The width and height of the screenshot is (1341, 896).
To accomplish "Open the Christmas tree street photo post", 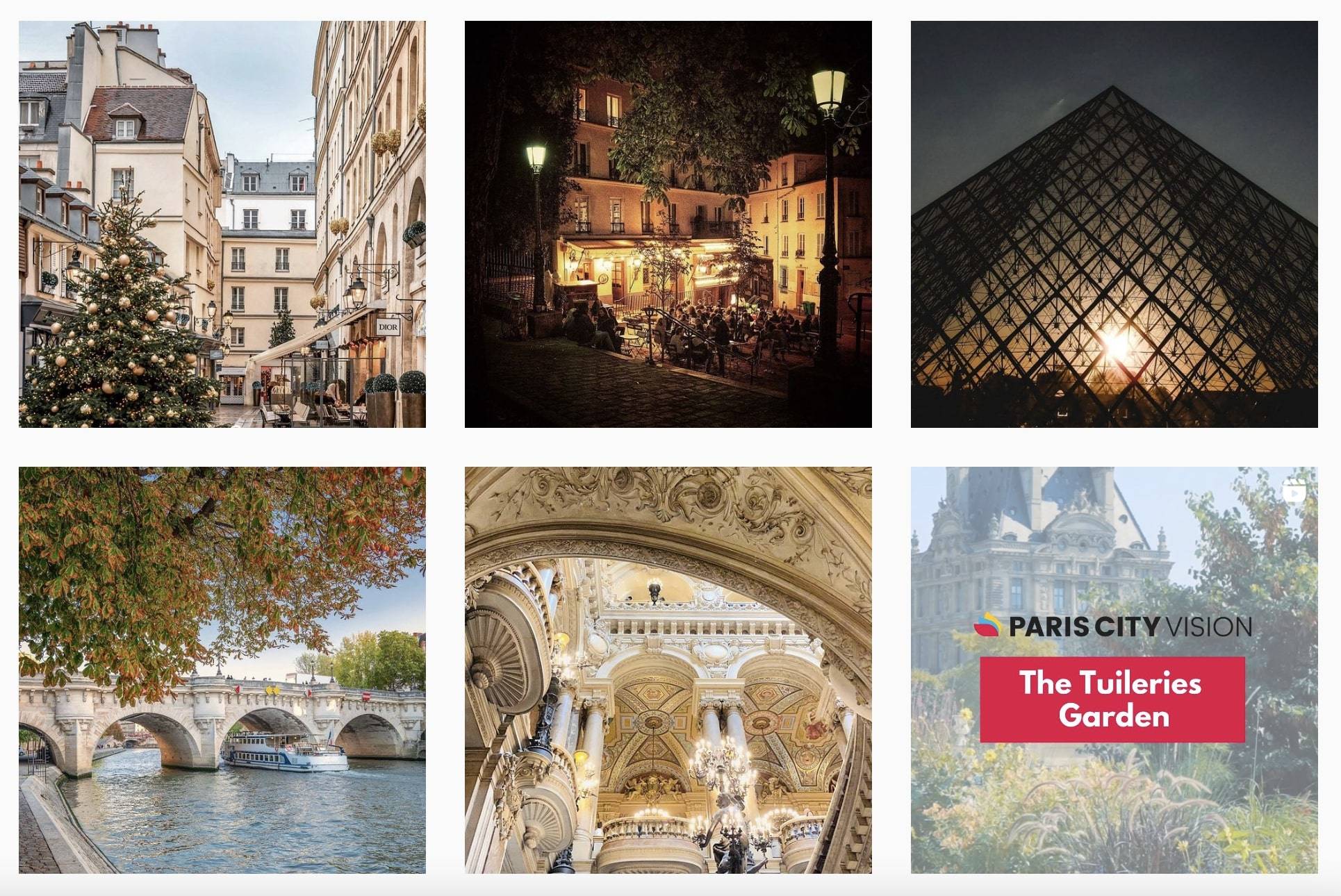I will coord(222,224).
